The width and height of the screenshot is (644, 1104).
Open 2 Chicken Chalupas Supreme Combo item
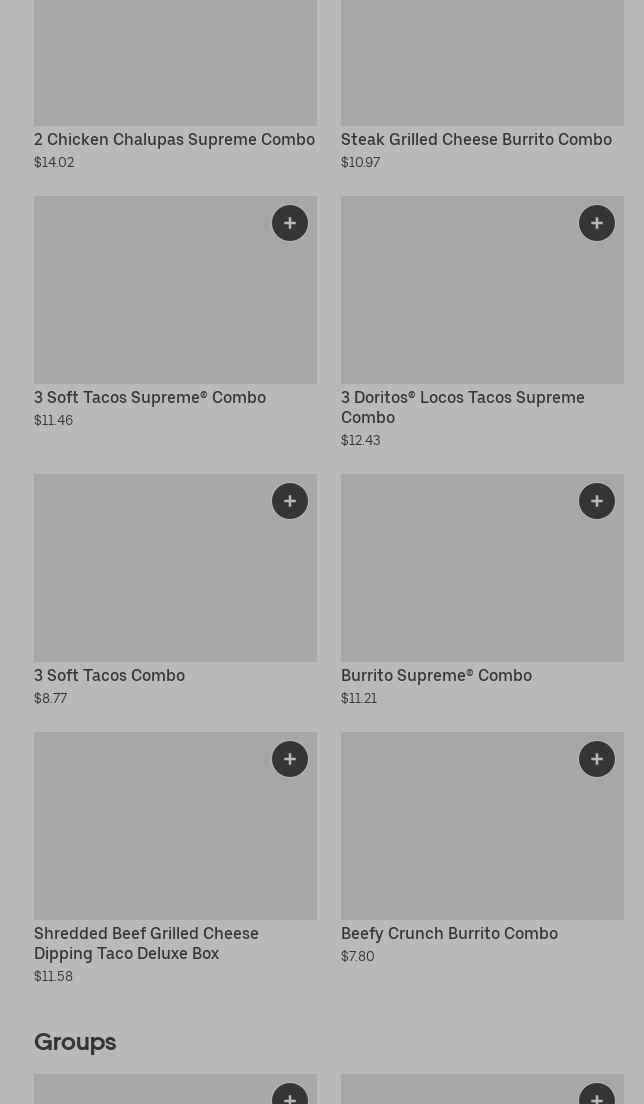tap(175, 85)
